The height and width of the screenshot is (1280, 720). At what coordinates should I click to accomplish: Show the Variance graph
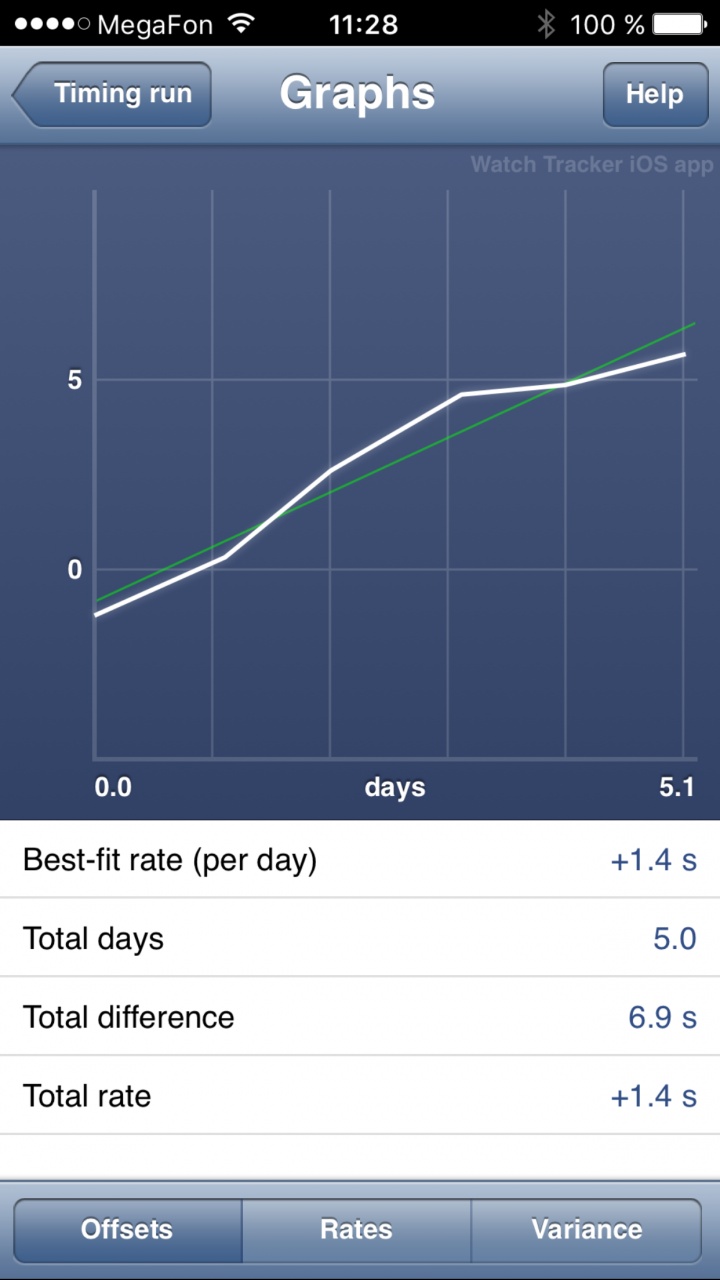coord(587,1230)
